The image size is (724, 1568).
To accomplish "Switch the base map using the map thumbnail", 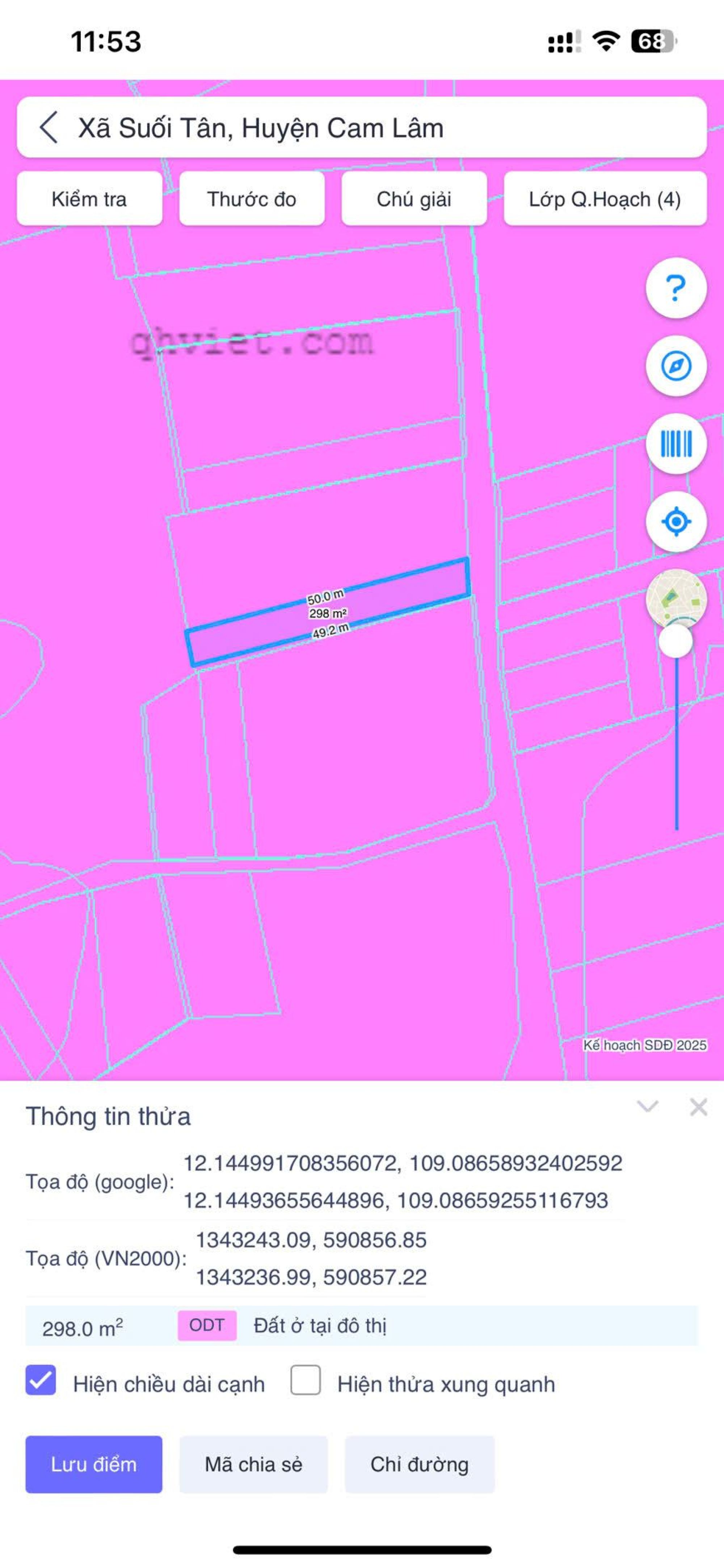I will pyautogui.click(x=675, y=593).
